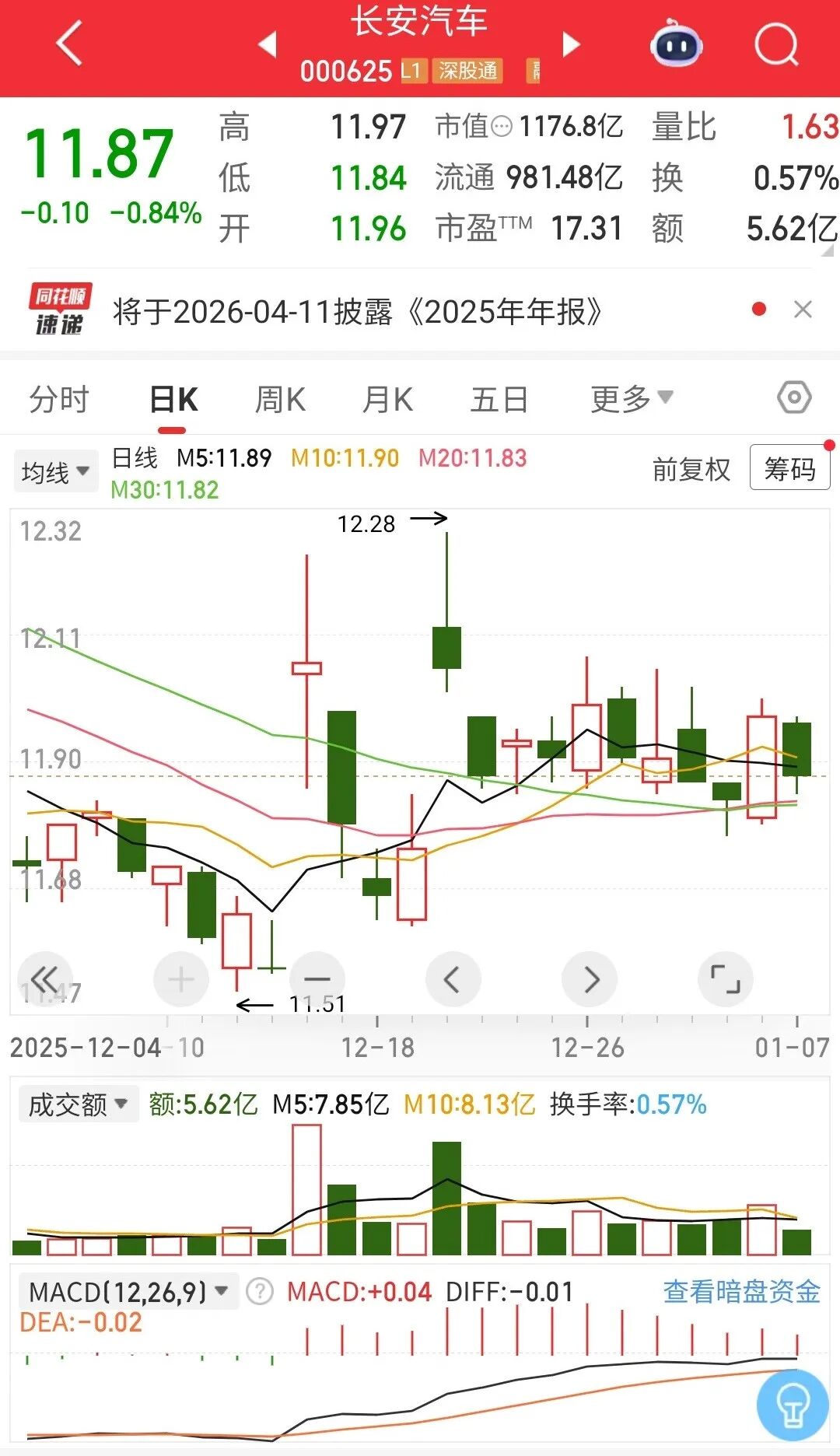Switch to the next stock

(x=571, y=44)
